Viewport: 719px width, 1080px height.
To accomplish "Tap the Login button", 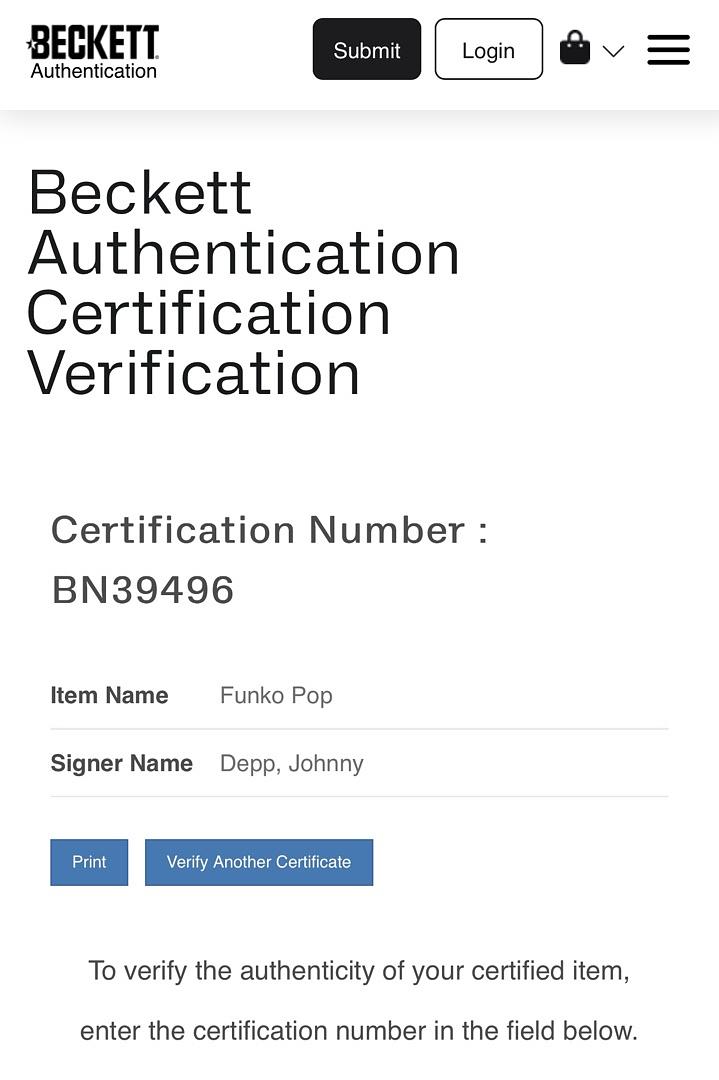I will [x=488, y=50].
